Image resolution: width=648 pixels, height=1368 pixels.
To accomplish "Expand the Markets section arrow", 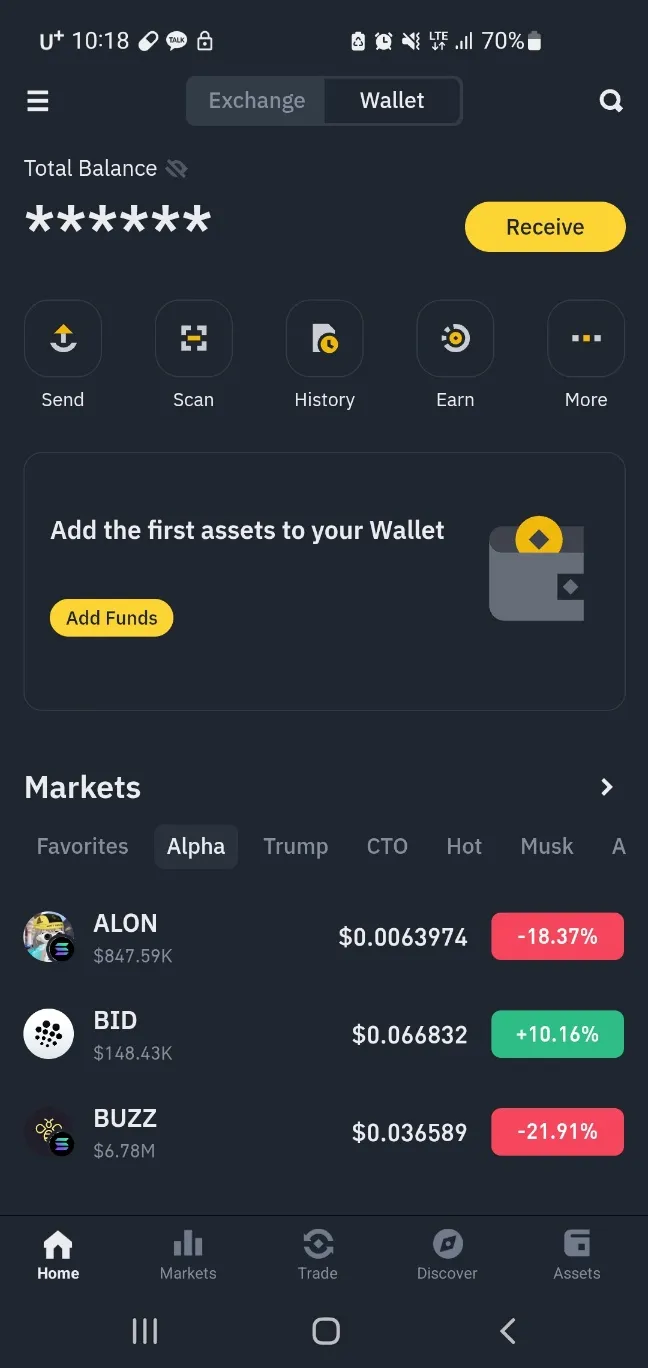I will click(x=606, y=787).
